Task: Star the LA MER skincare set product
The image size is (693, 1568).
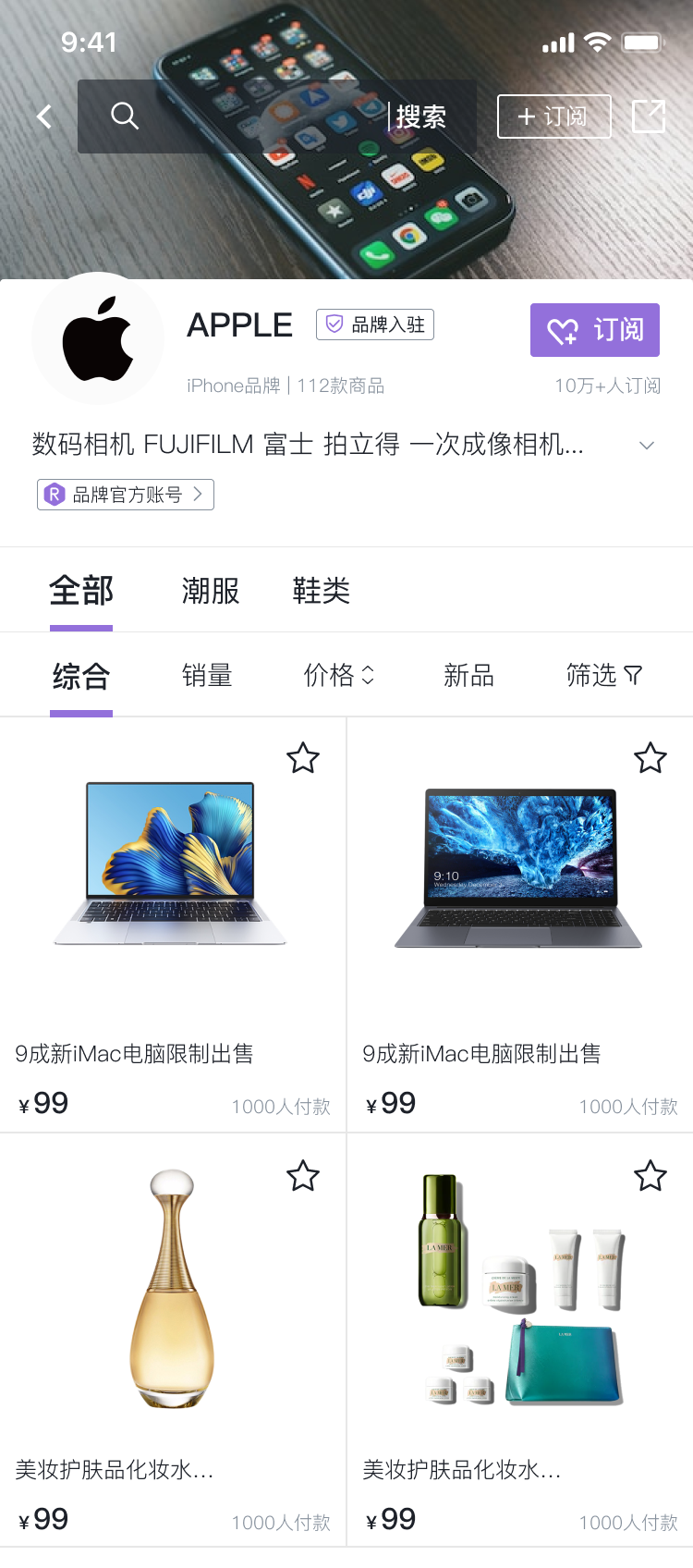Action: tap(650, 1176)
